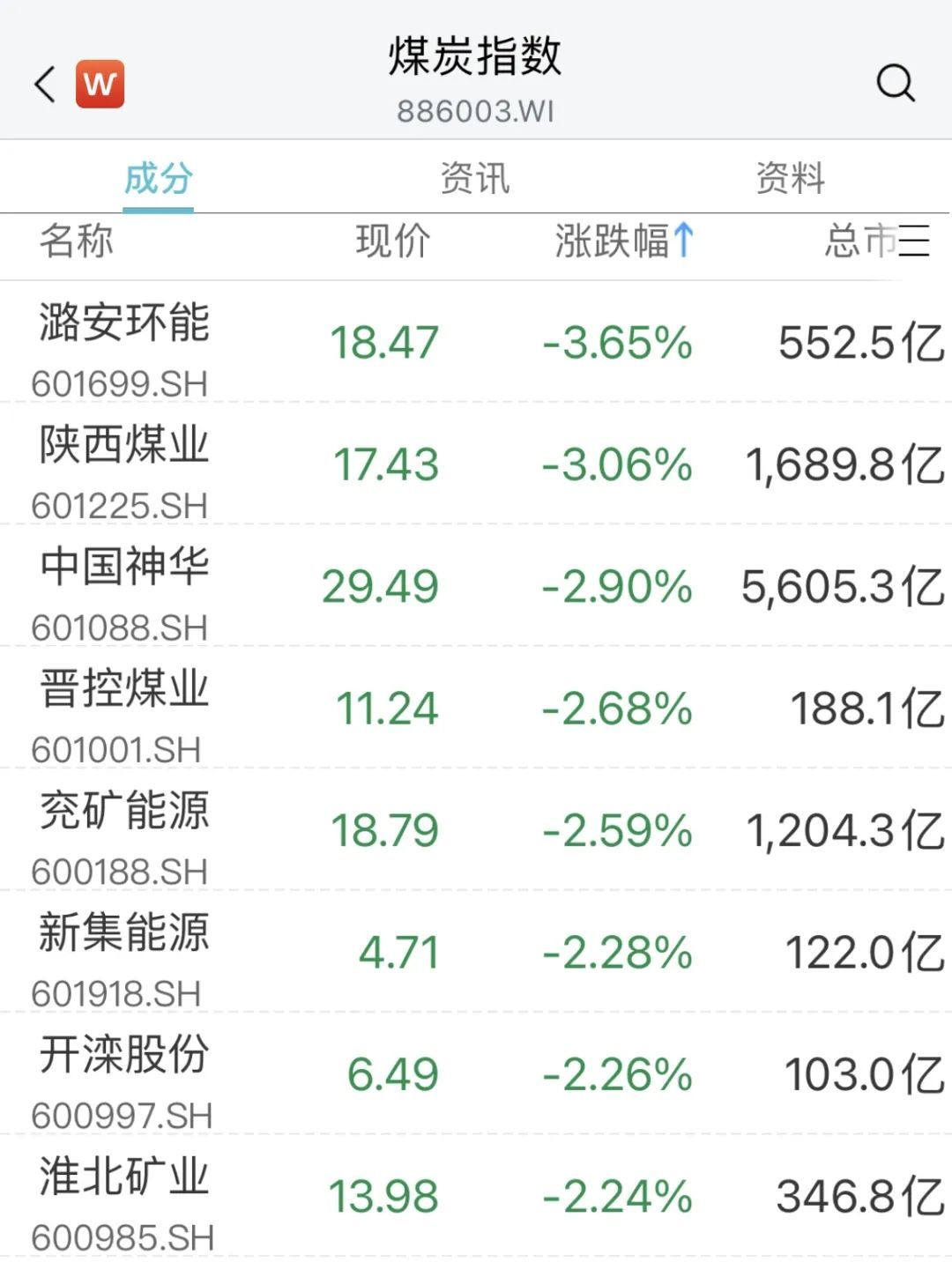Select the 成分 tab
Screen dimensions: 952x1262
[158, 178]
